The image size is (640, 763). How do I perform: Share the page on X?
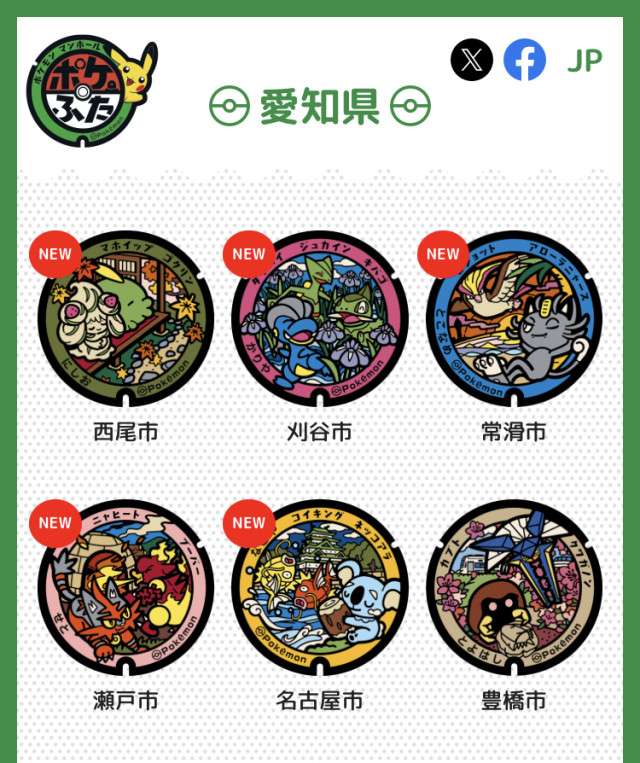click(x=472, y=60)
